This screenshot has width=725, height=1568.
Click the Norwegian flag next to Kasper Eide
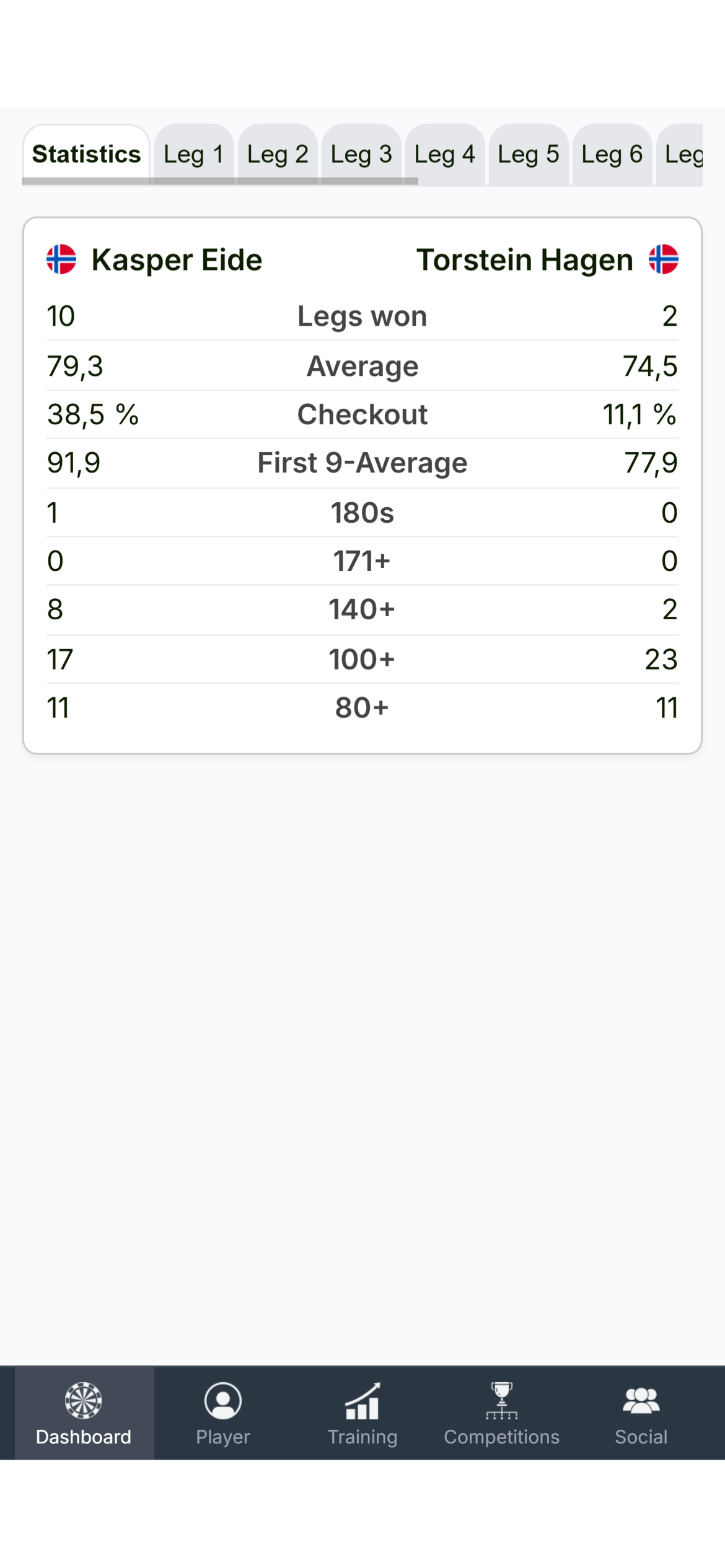(63, 260)
